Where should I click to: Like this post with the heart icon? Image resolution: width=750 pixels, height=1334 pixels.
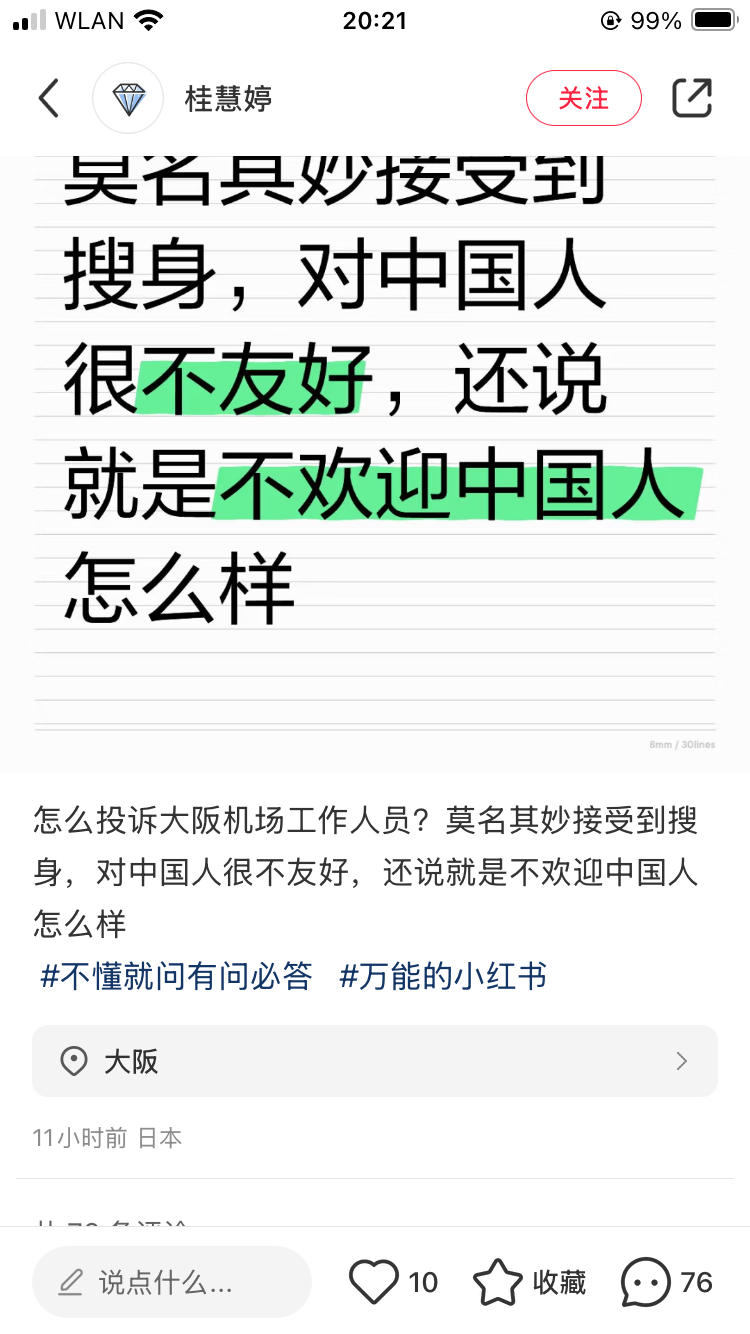point(374,1281)
